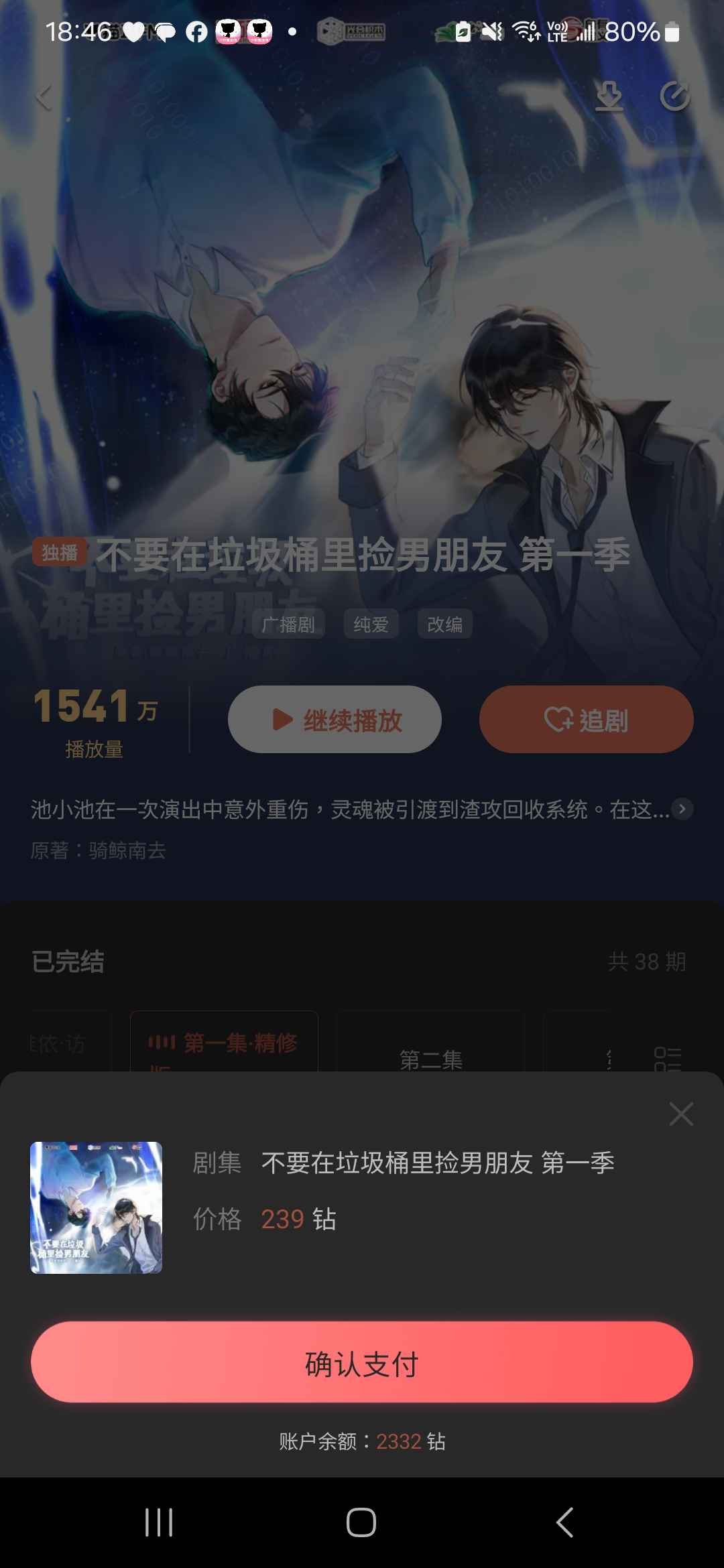Open the system recent apps view

(159, 1522)
